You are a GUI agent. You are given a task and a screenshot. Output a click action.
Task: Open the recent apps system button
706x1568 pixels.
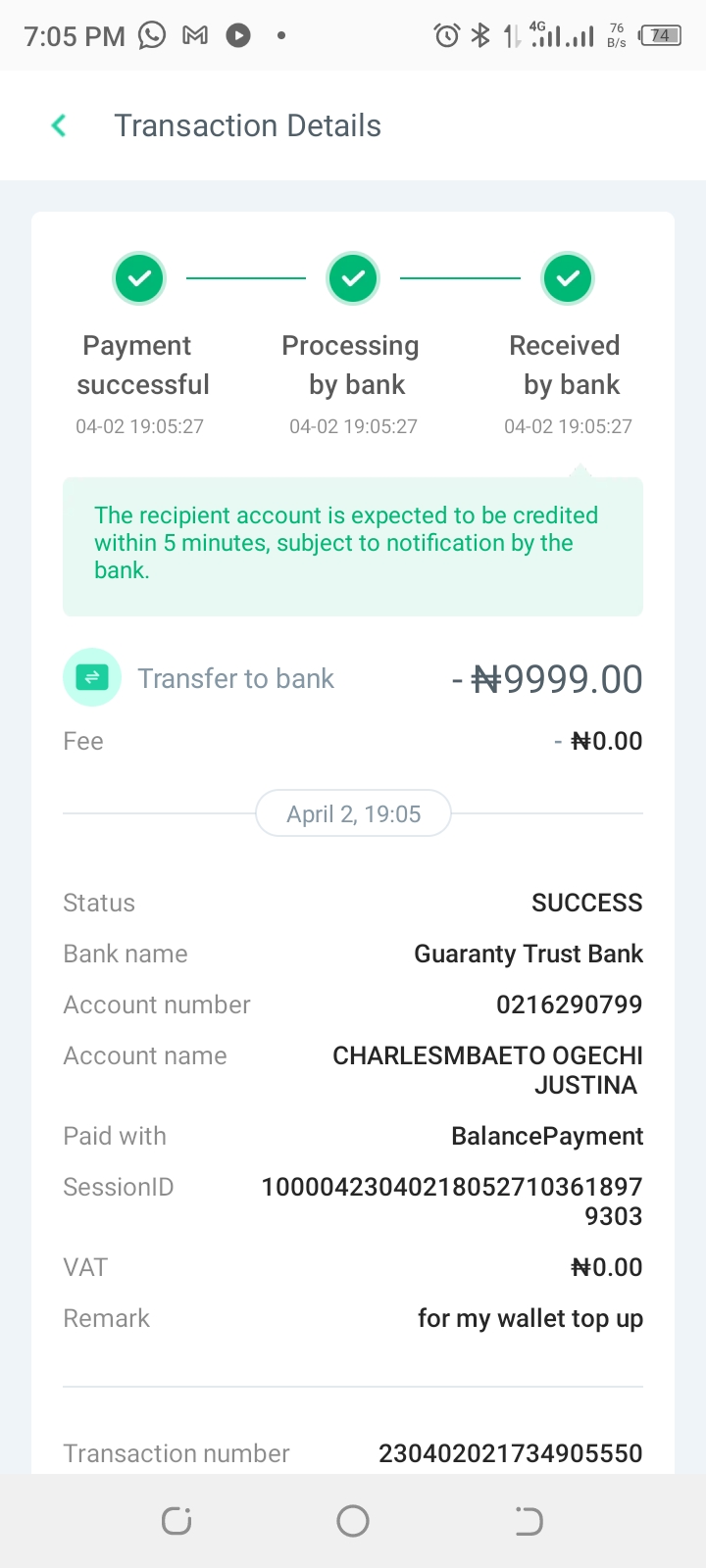pyautogui.click(x=176, y=1521)
